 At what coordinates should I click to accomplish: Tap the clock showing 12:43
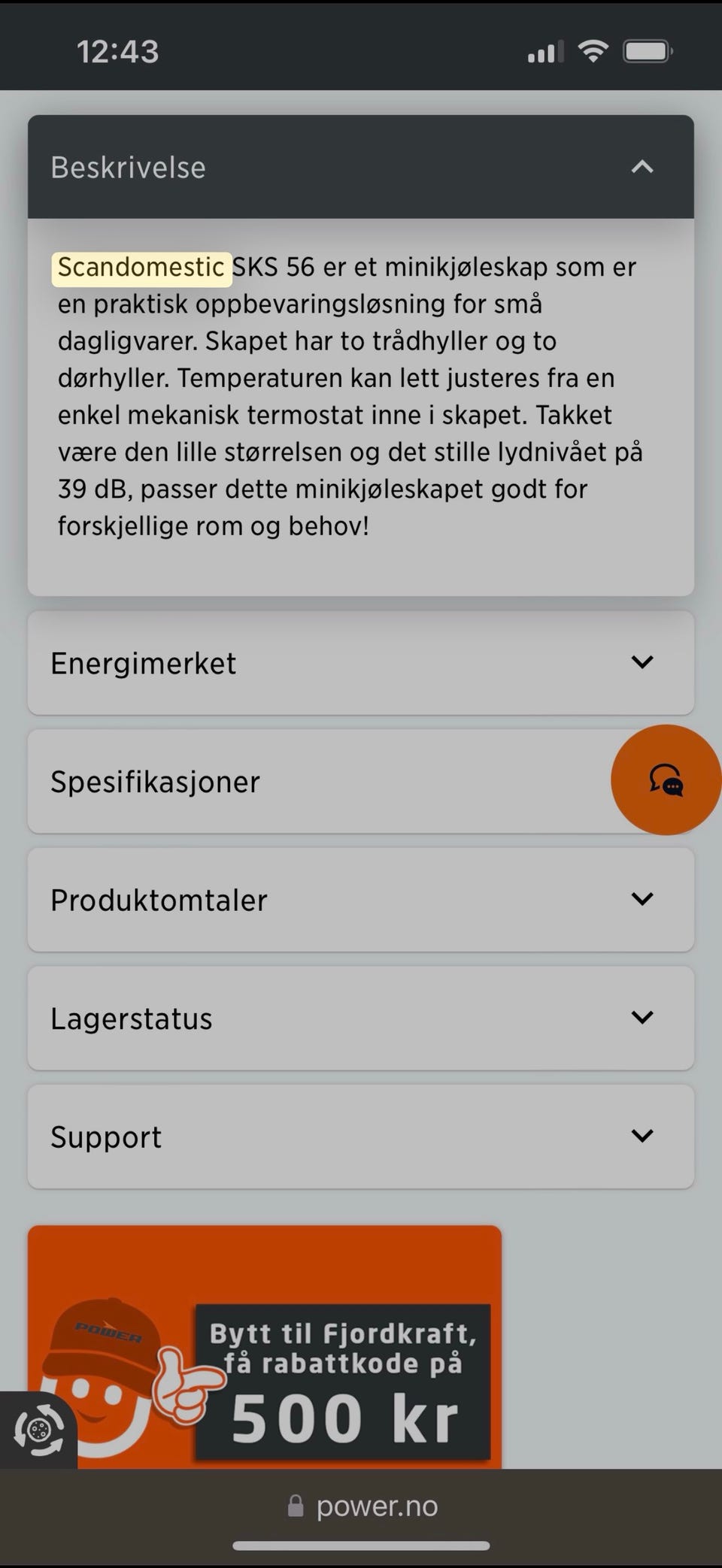click(x=118, y=50)
